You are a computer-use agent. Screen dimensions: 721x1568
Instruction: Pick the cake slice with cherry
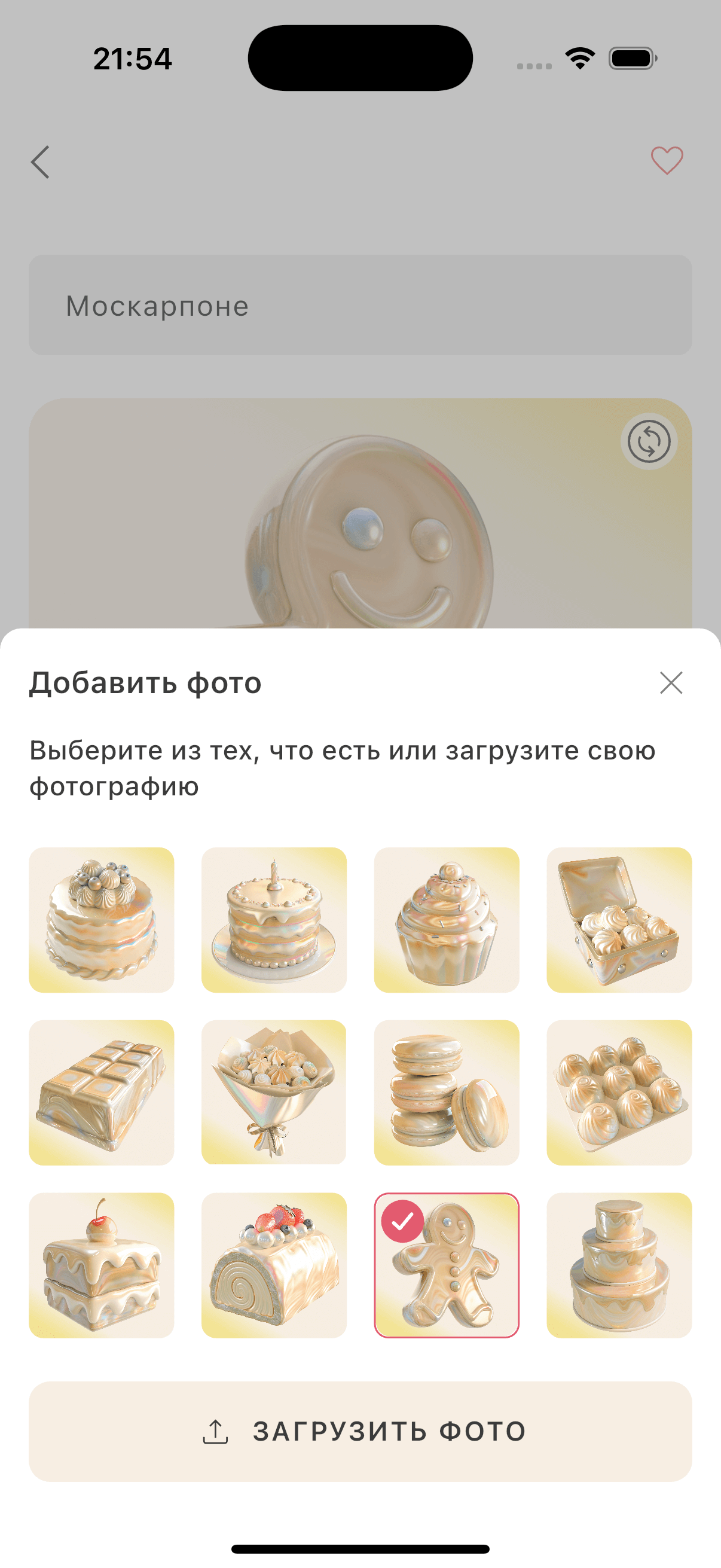point(102,1265)
